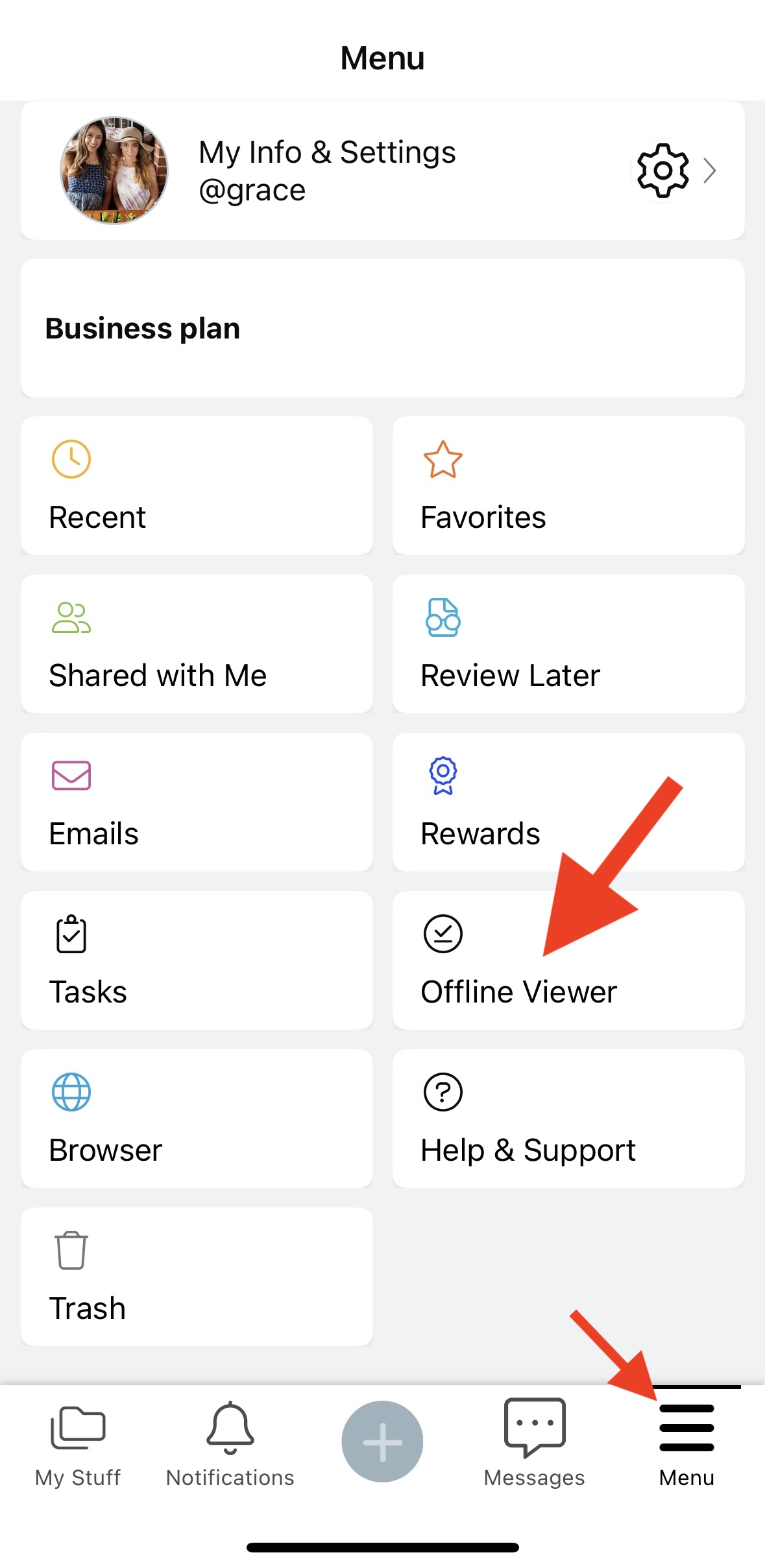Viewport: 765px width, 1568px height.
Task: Open Emails
Action: [197, 802]
